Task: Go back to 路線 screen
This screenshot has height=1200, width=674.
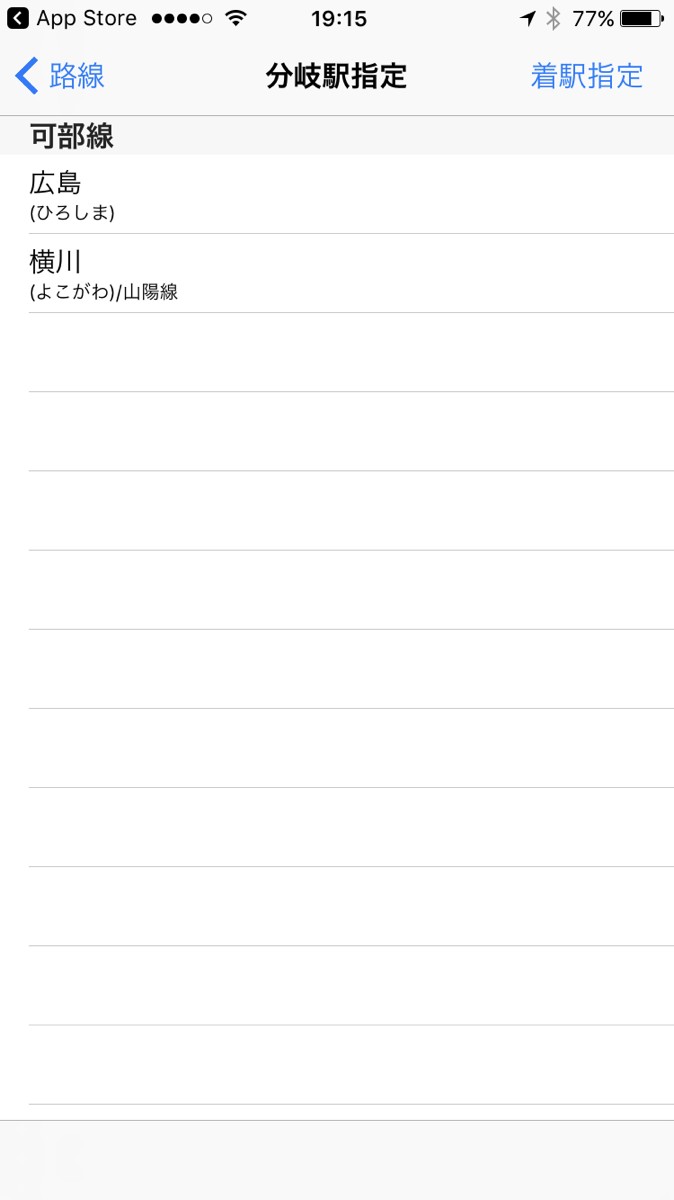Action: click(60, 76)
